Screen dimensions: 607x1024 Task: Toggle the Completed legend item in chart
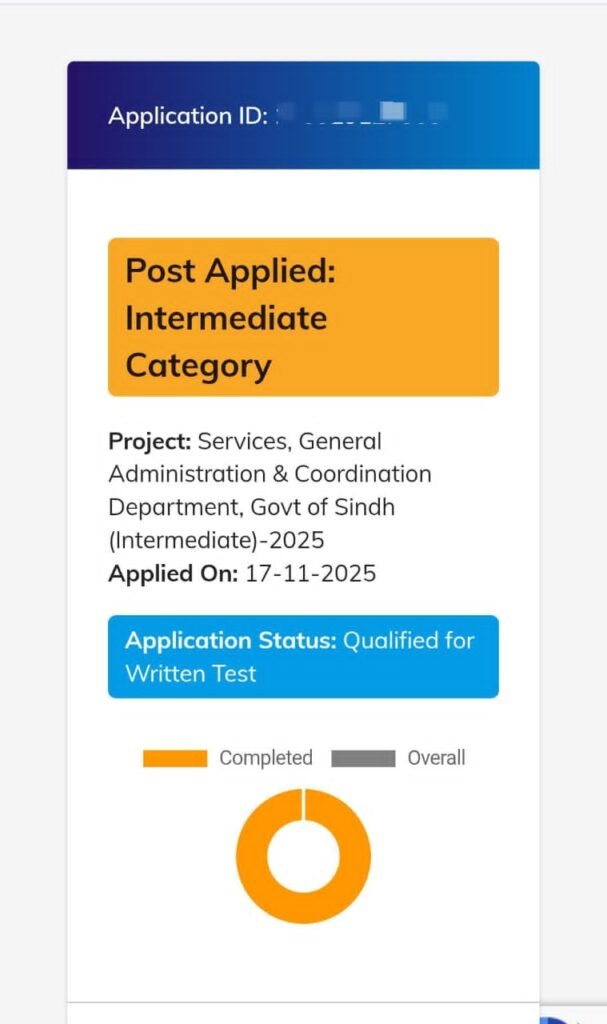228,758
